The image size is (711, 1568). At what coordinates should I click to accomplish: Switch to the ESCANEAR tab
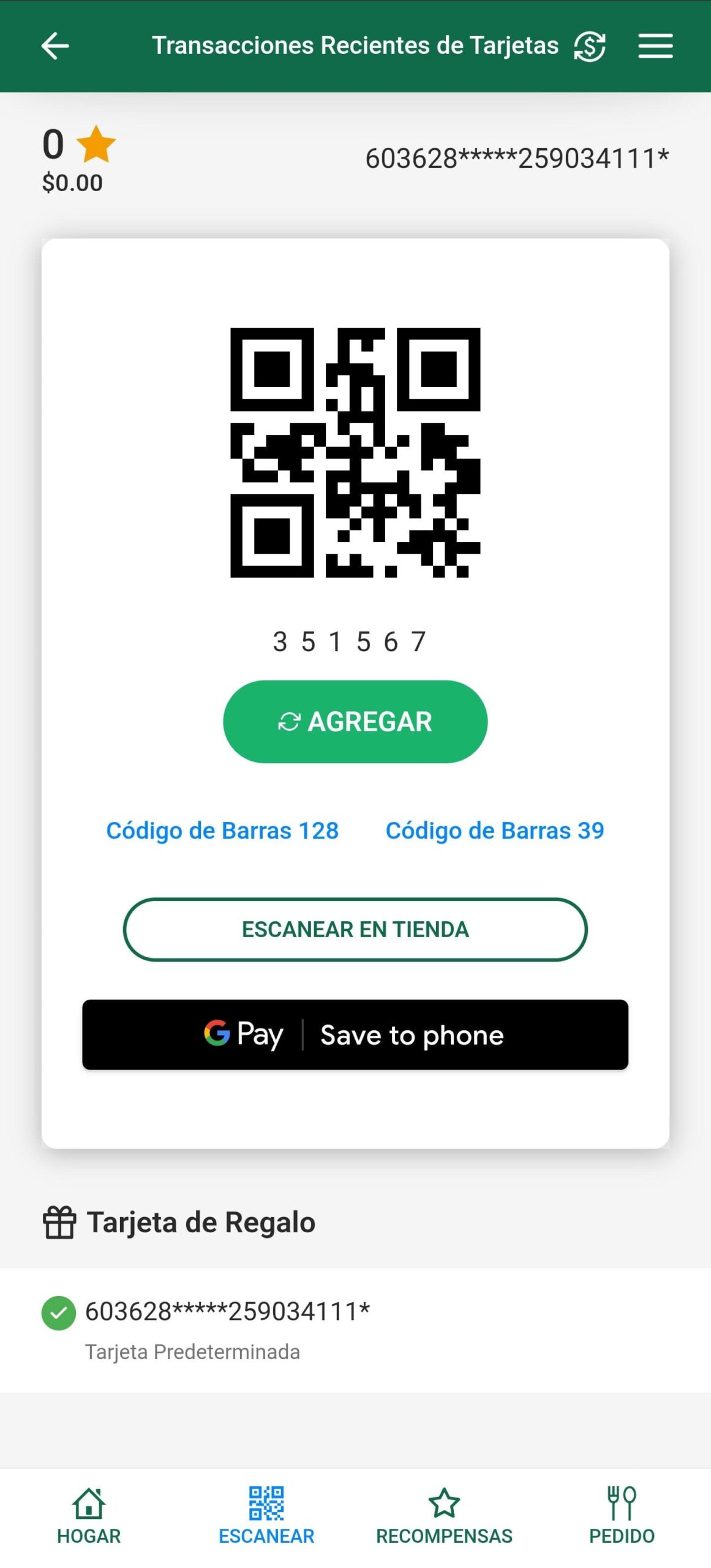(266, 1515)
